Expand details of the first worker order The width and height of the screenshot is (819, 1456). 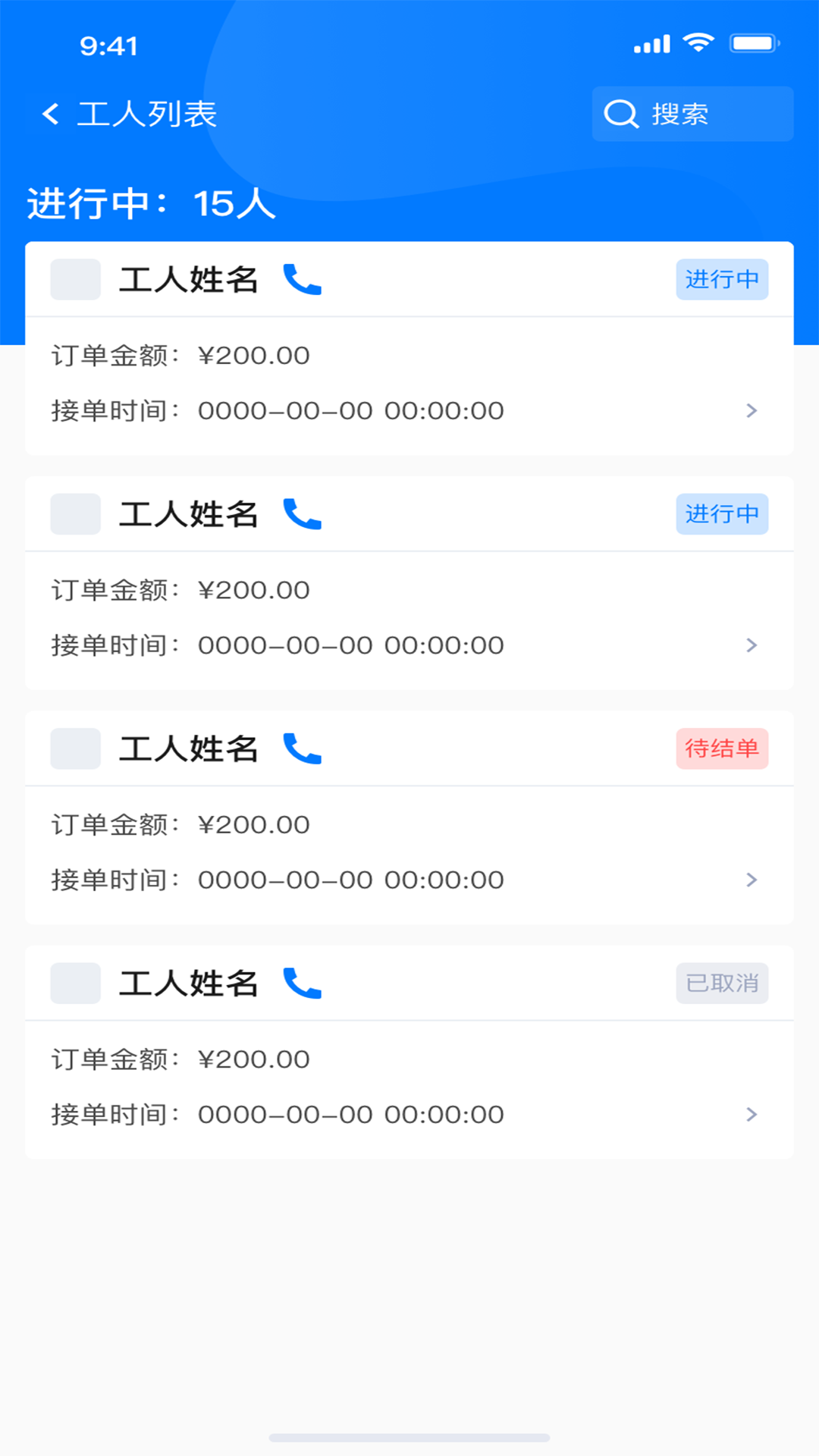pyautogui.click(x=751, y=410)
